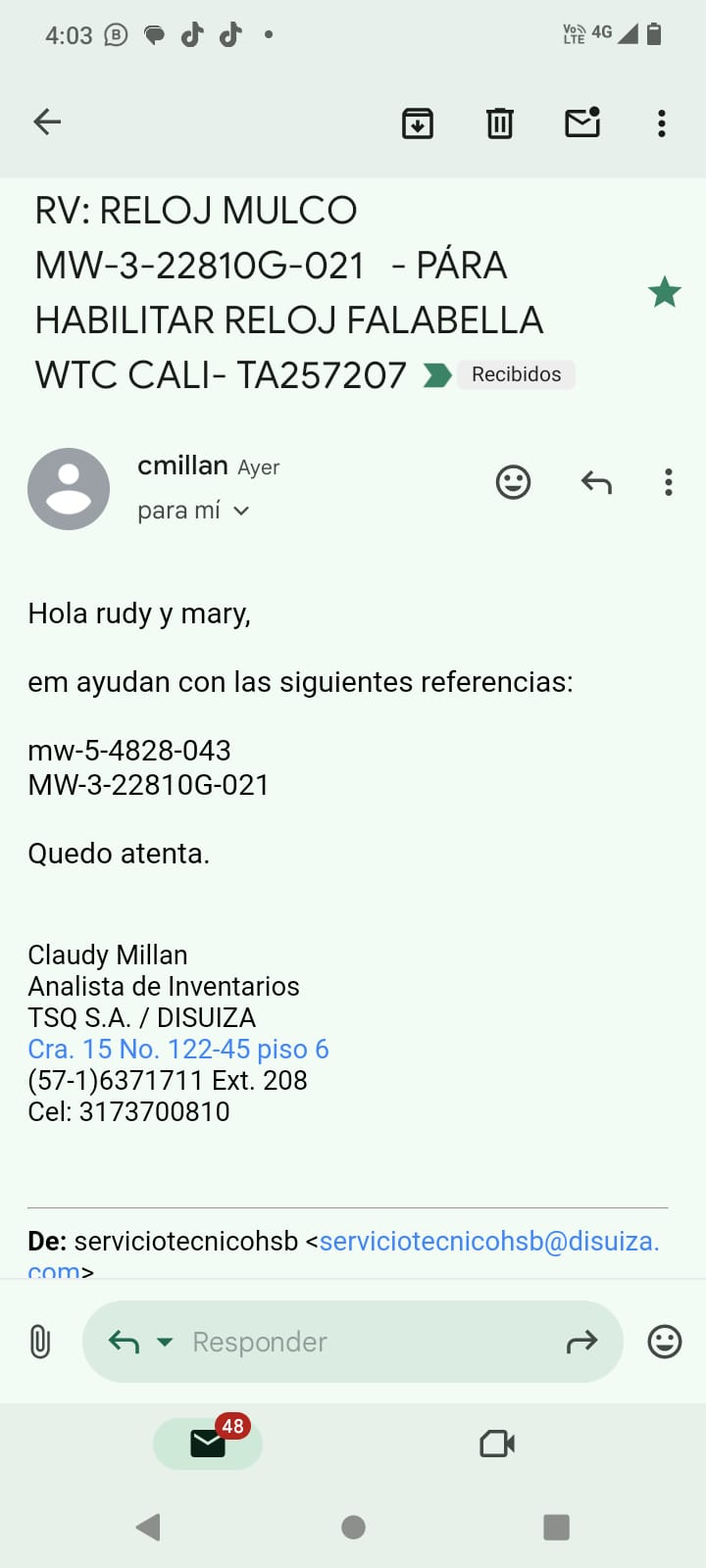
Task: Archive this email
Action: [x=418, y=122]
